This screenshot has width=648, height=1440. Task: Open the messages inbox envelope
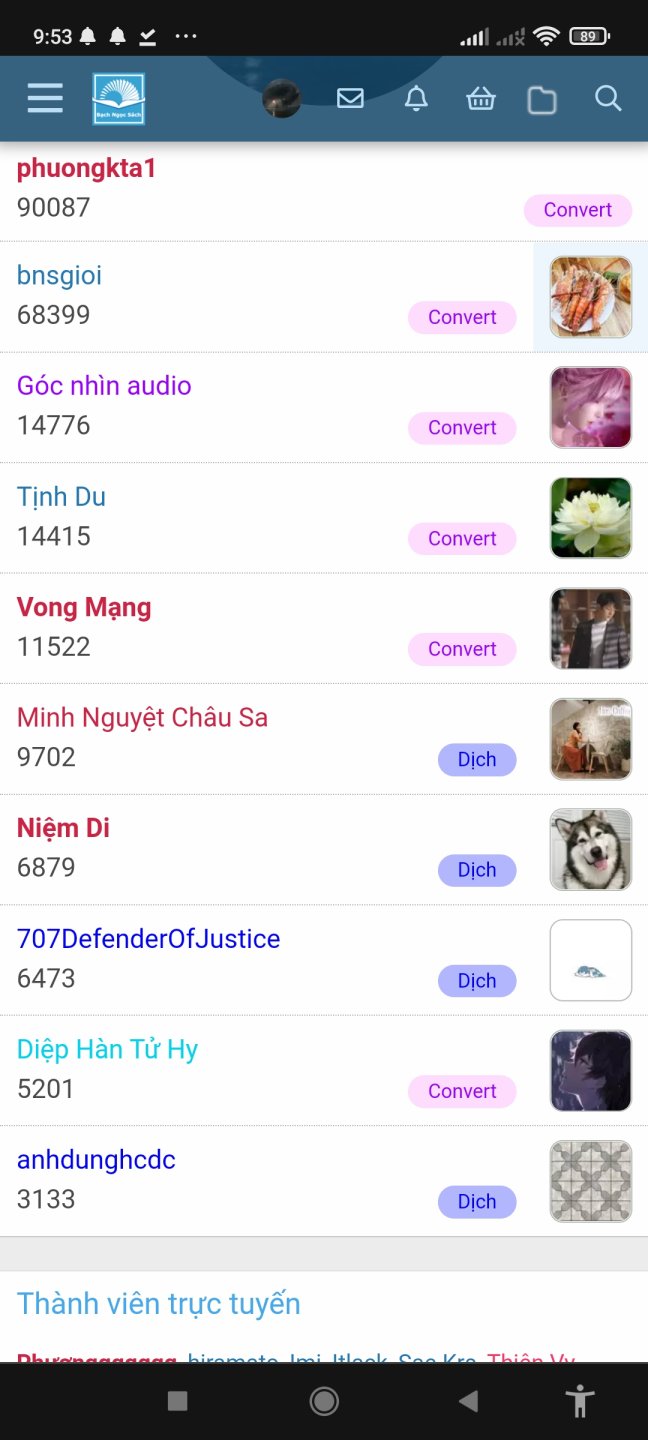(x=350, y=98)
